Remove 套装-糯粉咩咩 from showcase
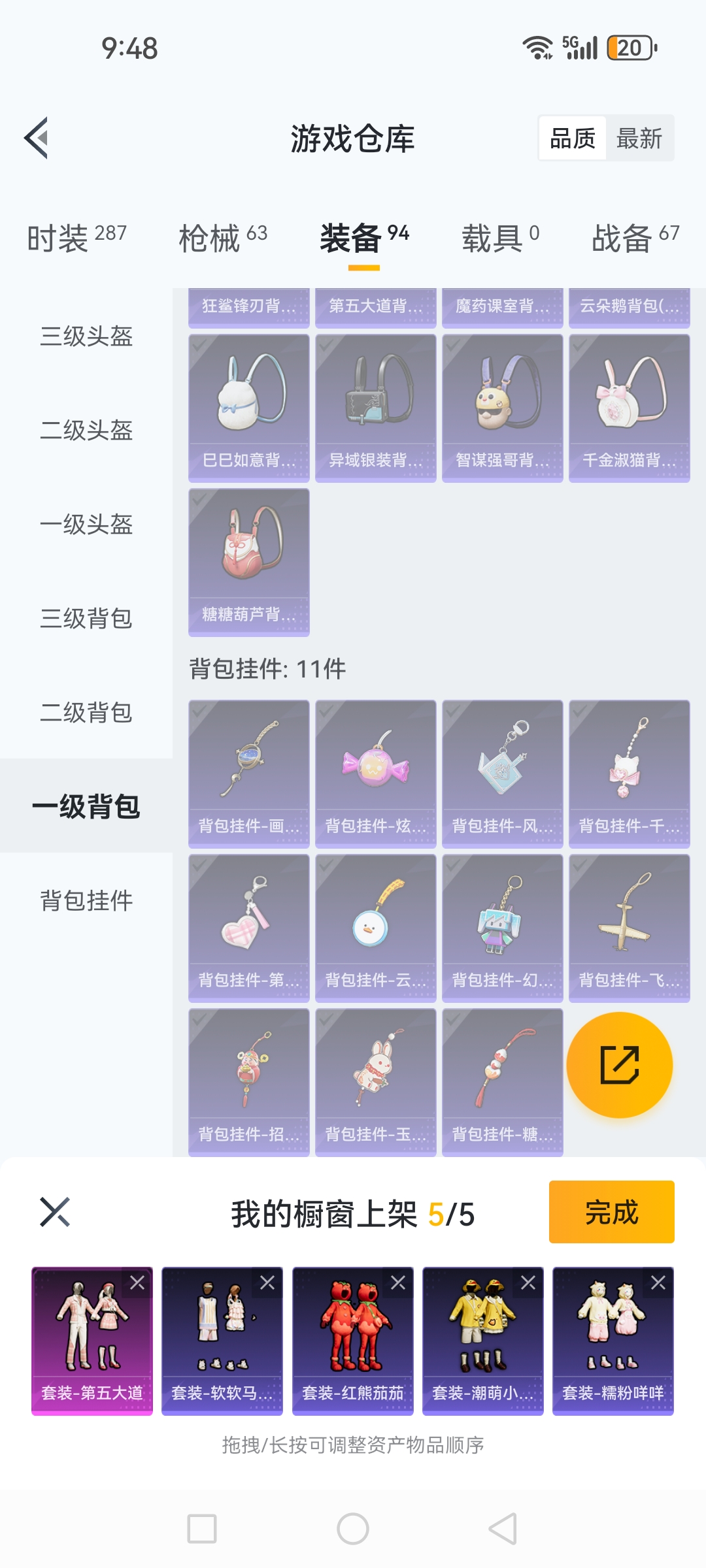The width and height of the screenshot is (706, 1568). pos(658,1282)
